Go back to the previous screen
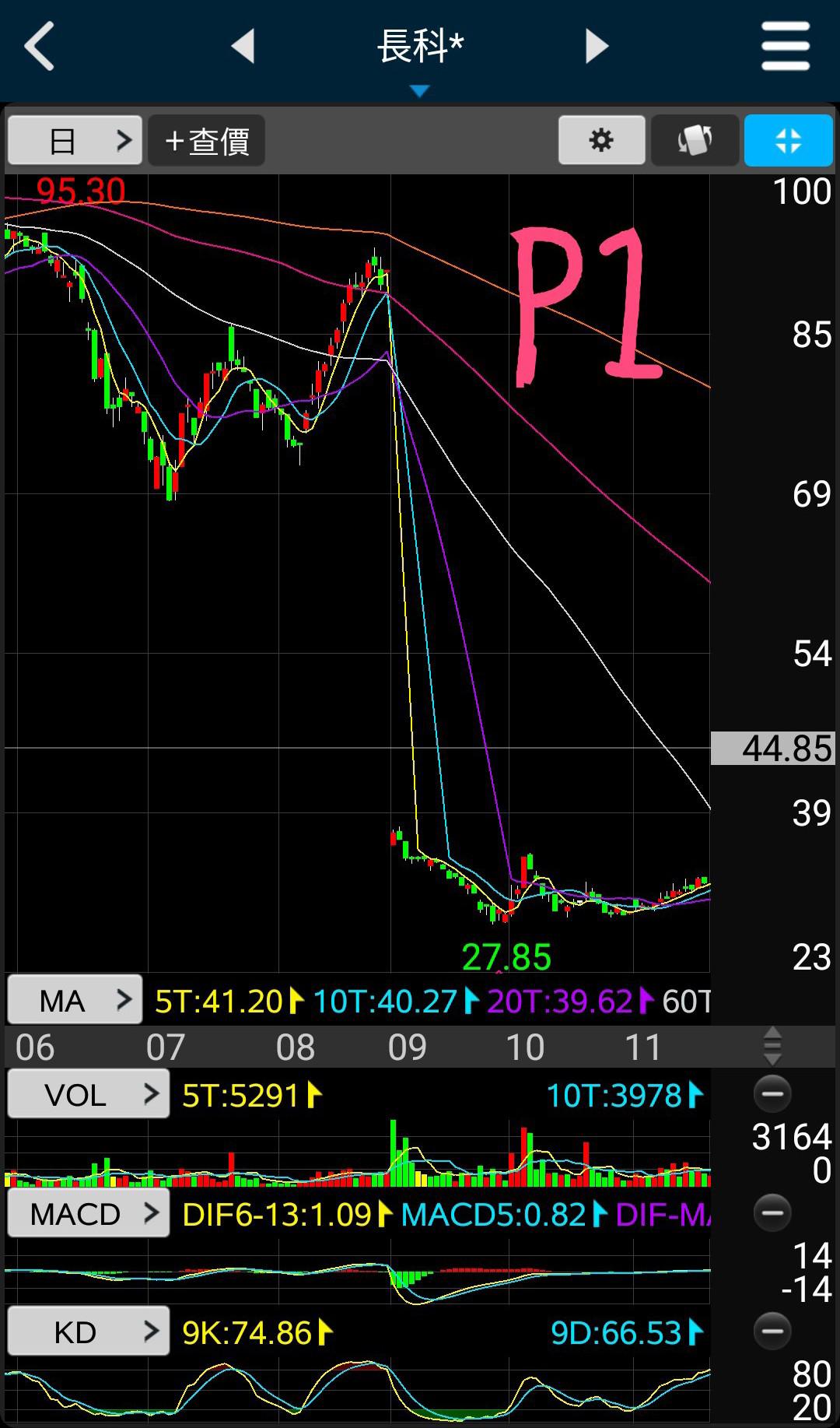840x1428 pixels. (40, 47)
